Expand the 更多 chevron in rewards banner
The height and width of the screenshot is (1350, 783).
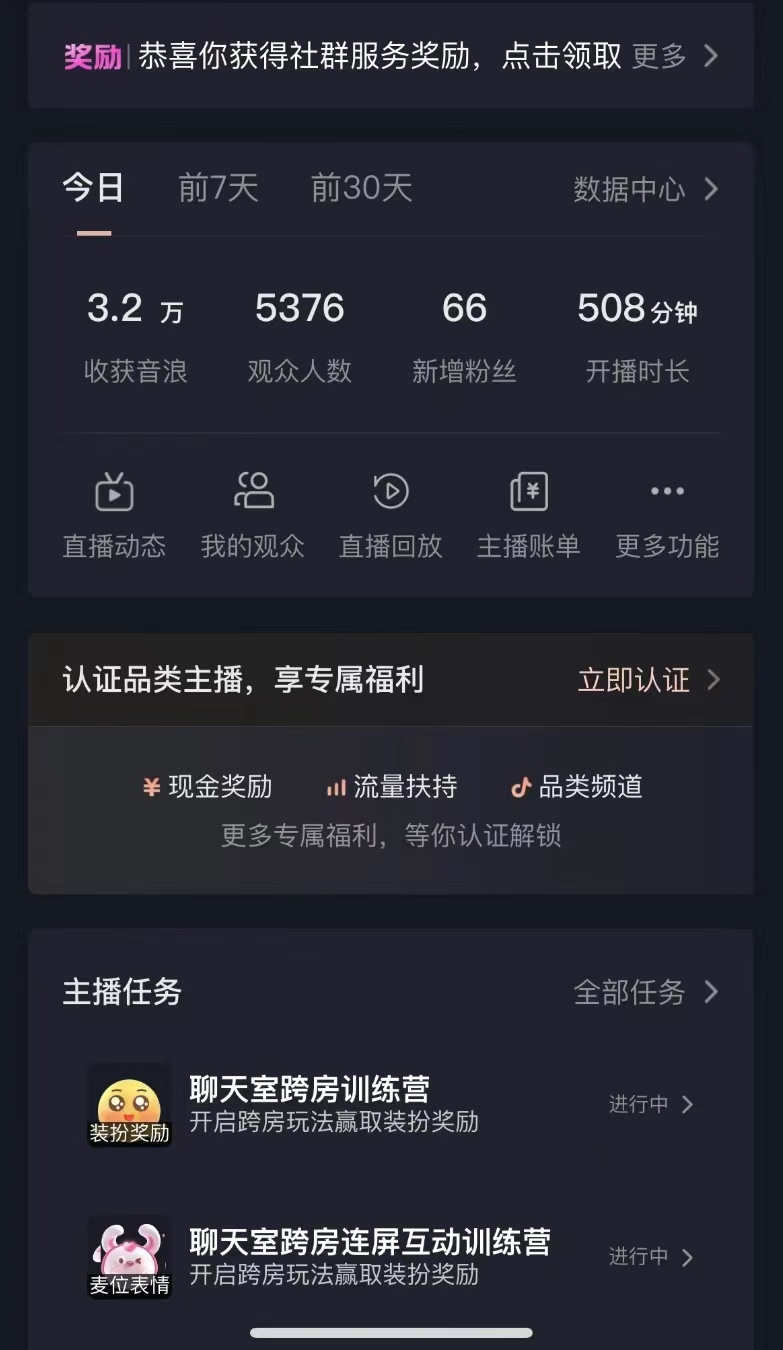(711, 56)
